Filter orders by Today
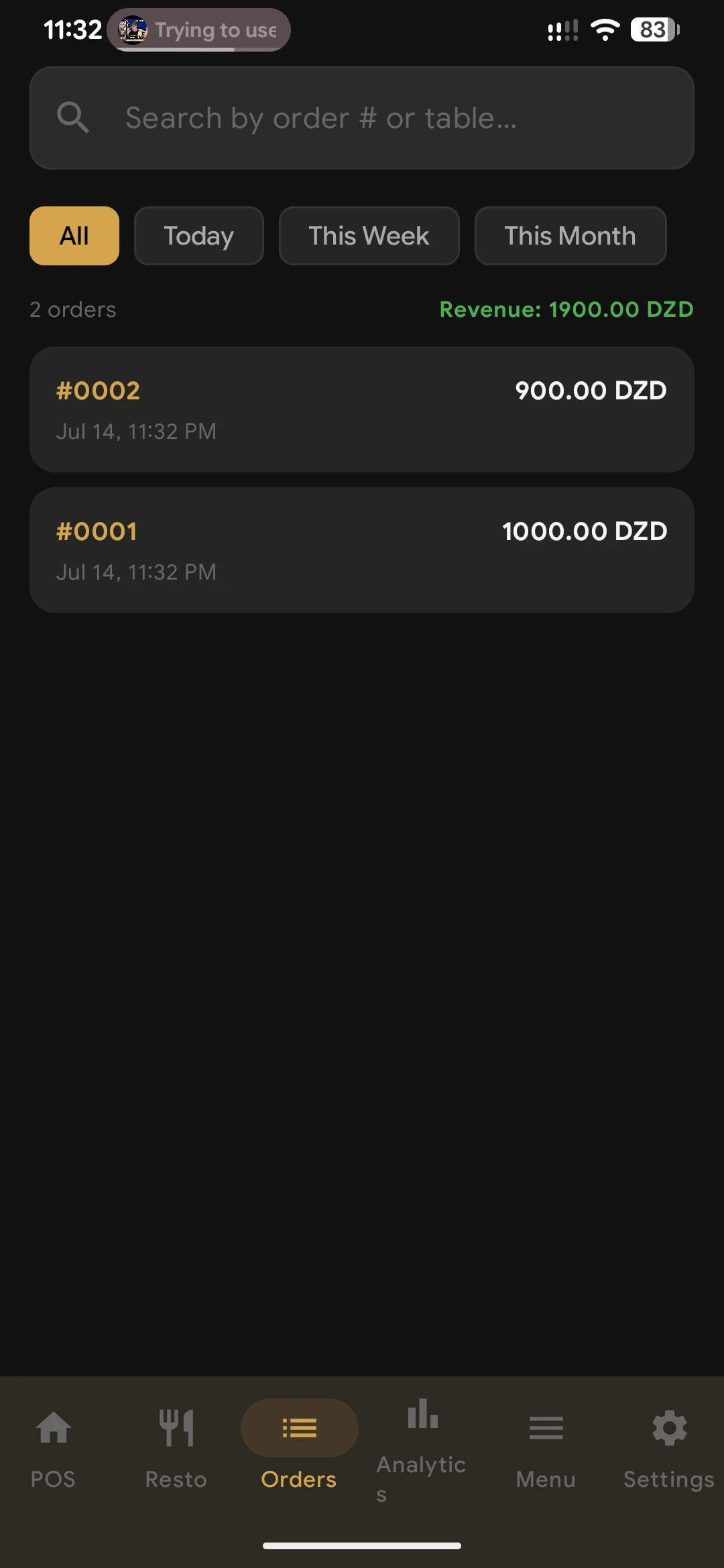The height and width of the screenshot is (1568, 724). [x=199, y=236]
